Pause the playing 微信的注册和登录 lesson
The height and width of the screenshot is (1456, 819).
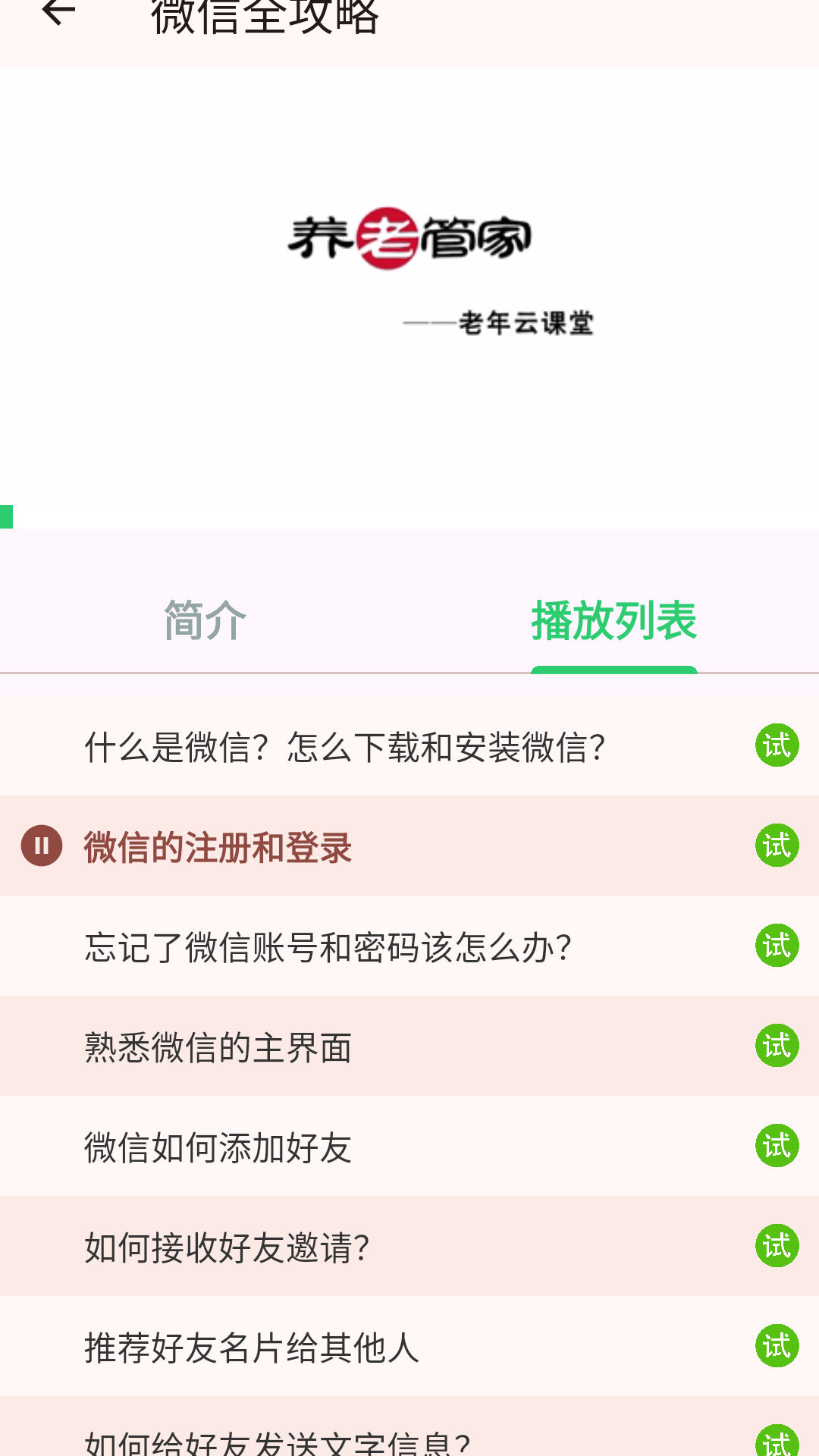43,846
